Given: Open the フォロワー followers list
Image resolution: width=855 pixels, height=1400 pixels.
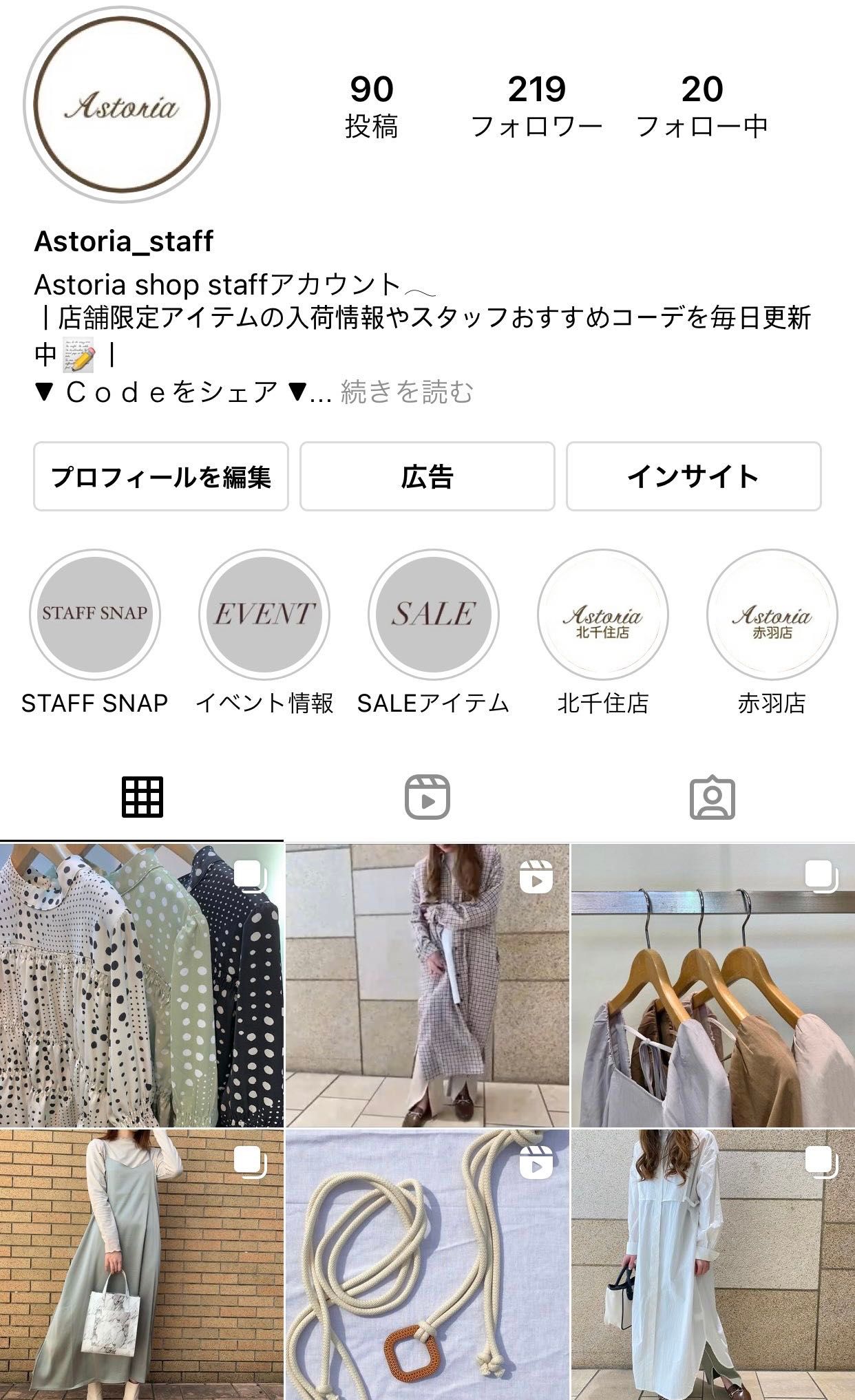Looking at the screenshot, I should [536, 107].
